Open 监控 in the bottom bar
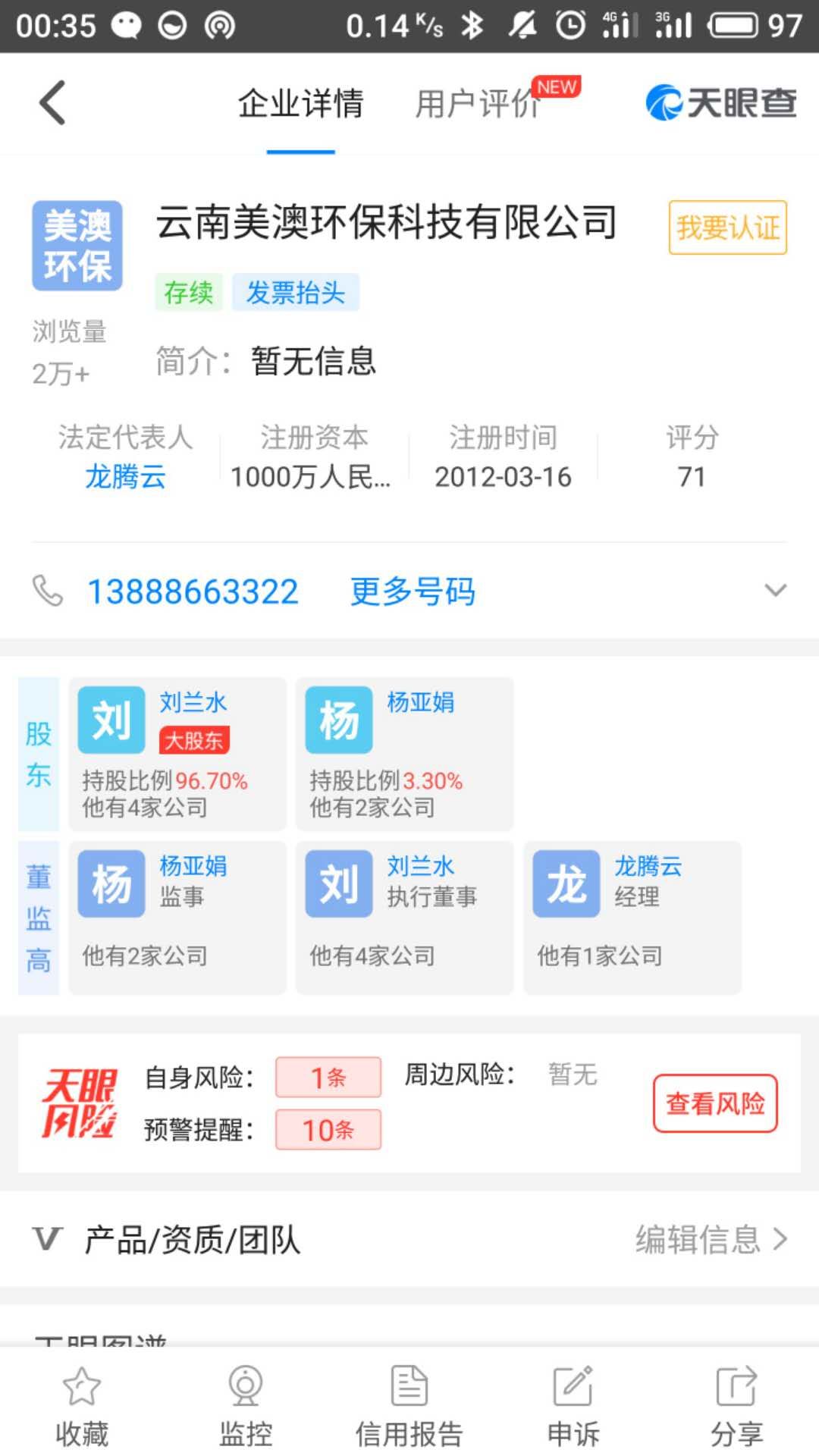819x1456 pixels. point(245,1405)
